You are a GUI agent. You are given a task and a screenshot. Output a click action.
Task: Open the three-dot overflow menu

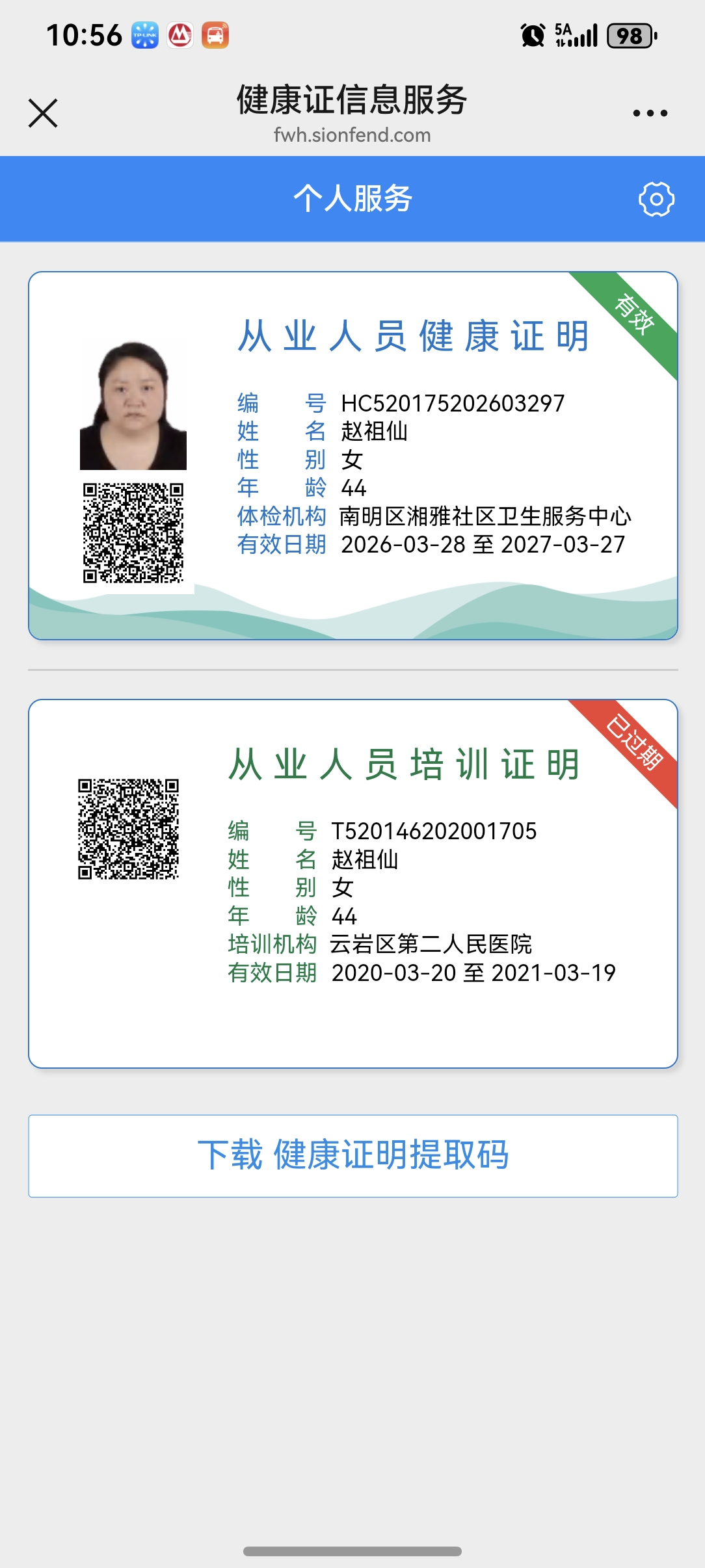tap(650, 113)
